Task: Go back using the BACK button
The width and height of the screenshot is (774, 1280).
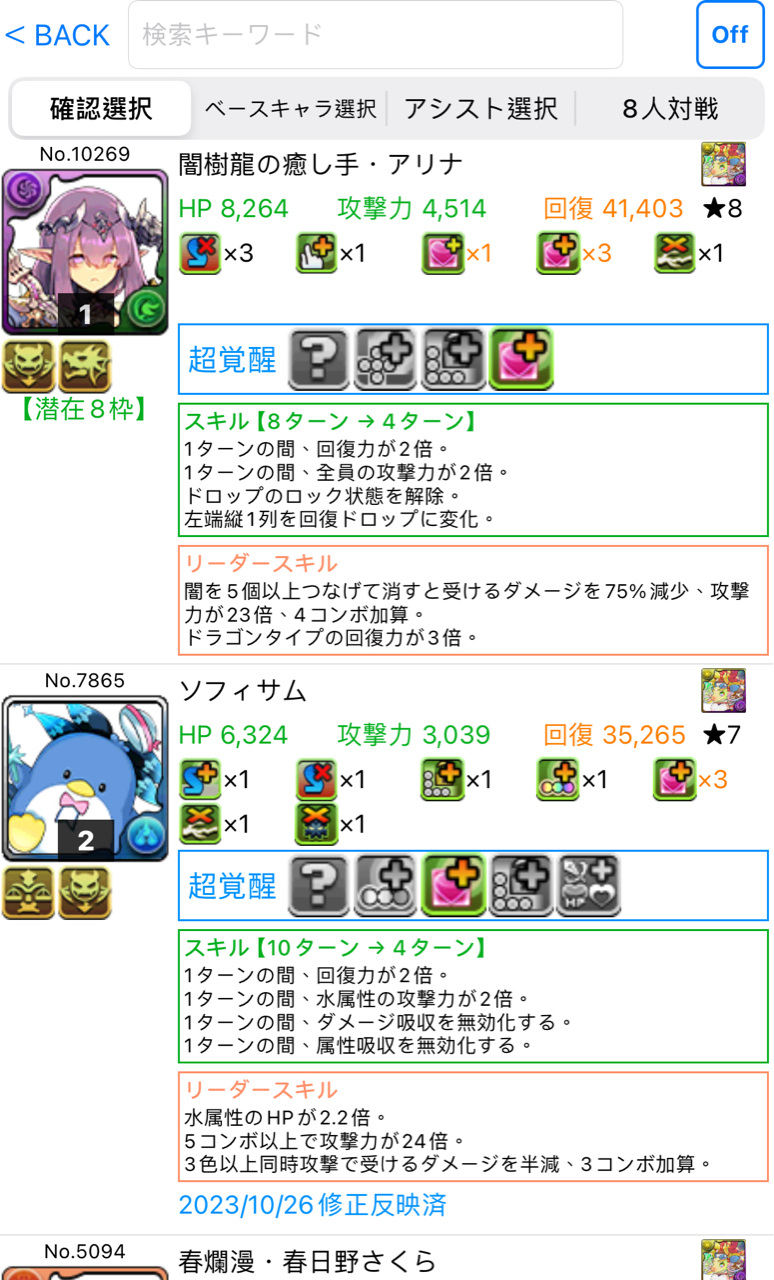Action: point(57,35)
